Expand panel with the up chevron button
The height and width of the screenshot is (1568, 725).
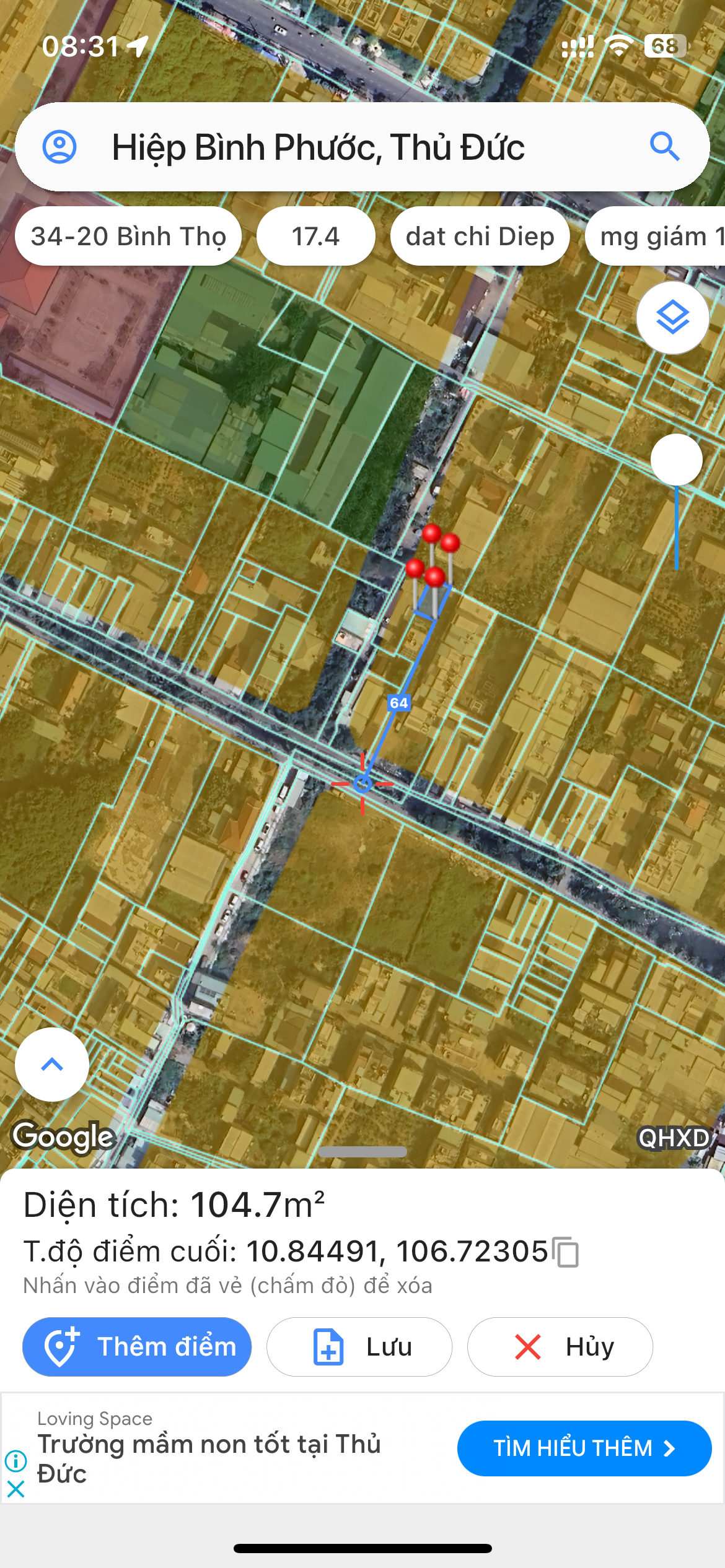click(x=52, y=1065)
